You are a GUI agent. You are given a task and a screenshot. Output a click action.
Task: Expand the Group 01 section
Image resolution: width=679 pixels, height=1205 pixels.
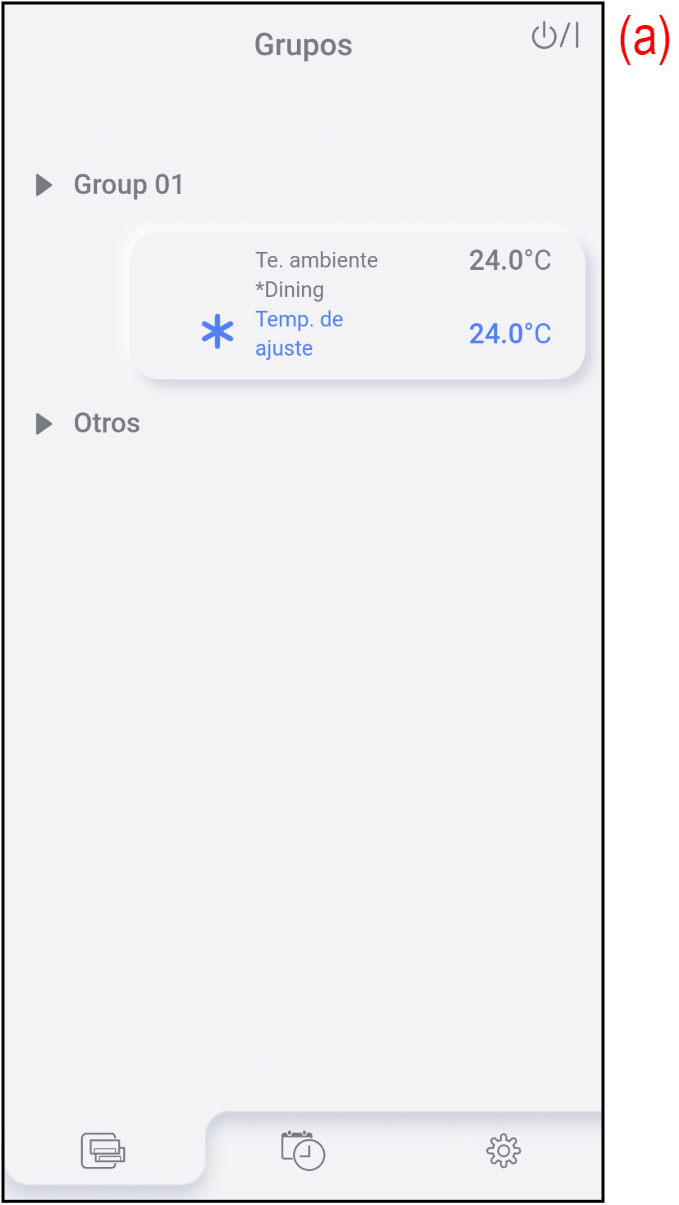click(x=44, y=185)
